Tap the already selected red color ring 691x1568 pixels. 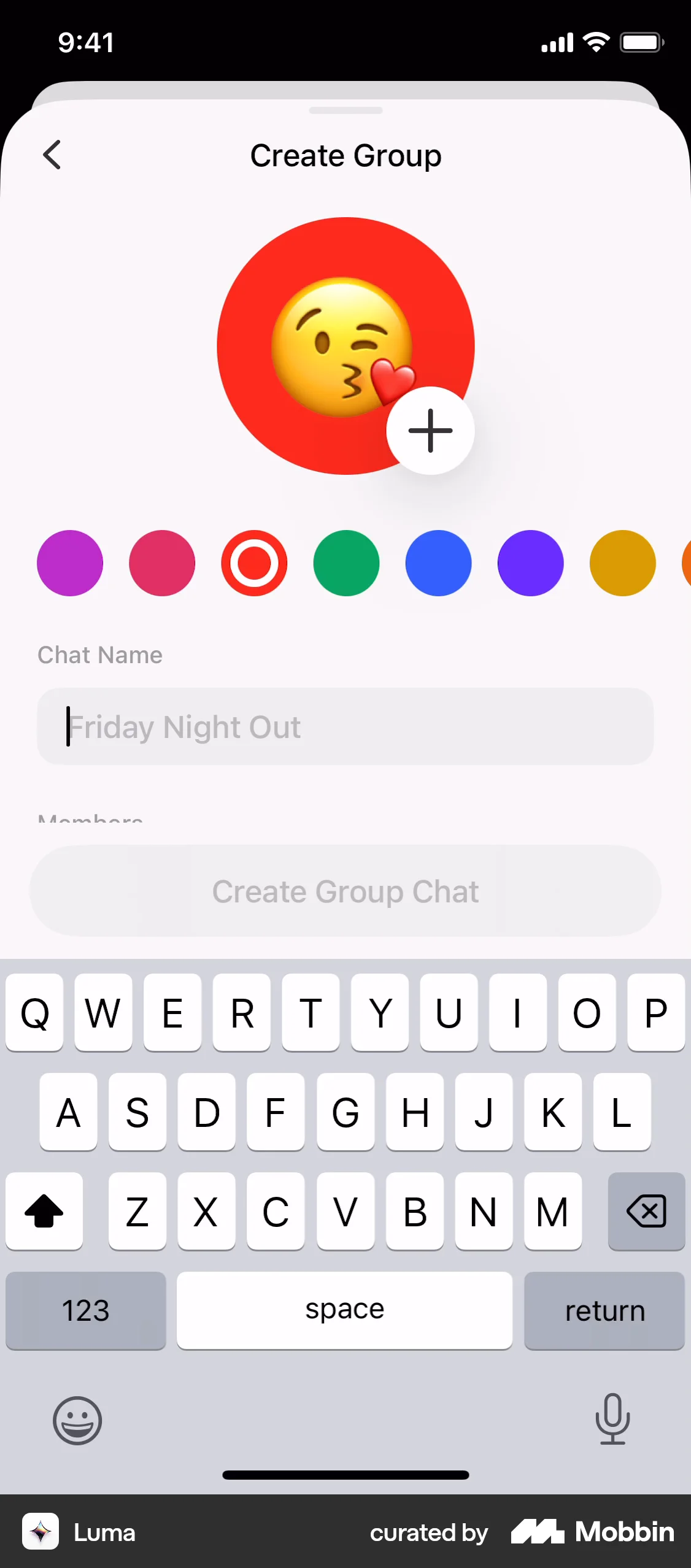pyautogui.click(x=253, y=563)
